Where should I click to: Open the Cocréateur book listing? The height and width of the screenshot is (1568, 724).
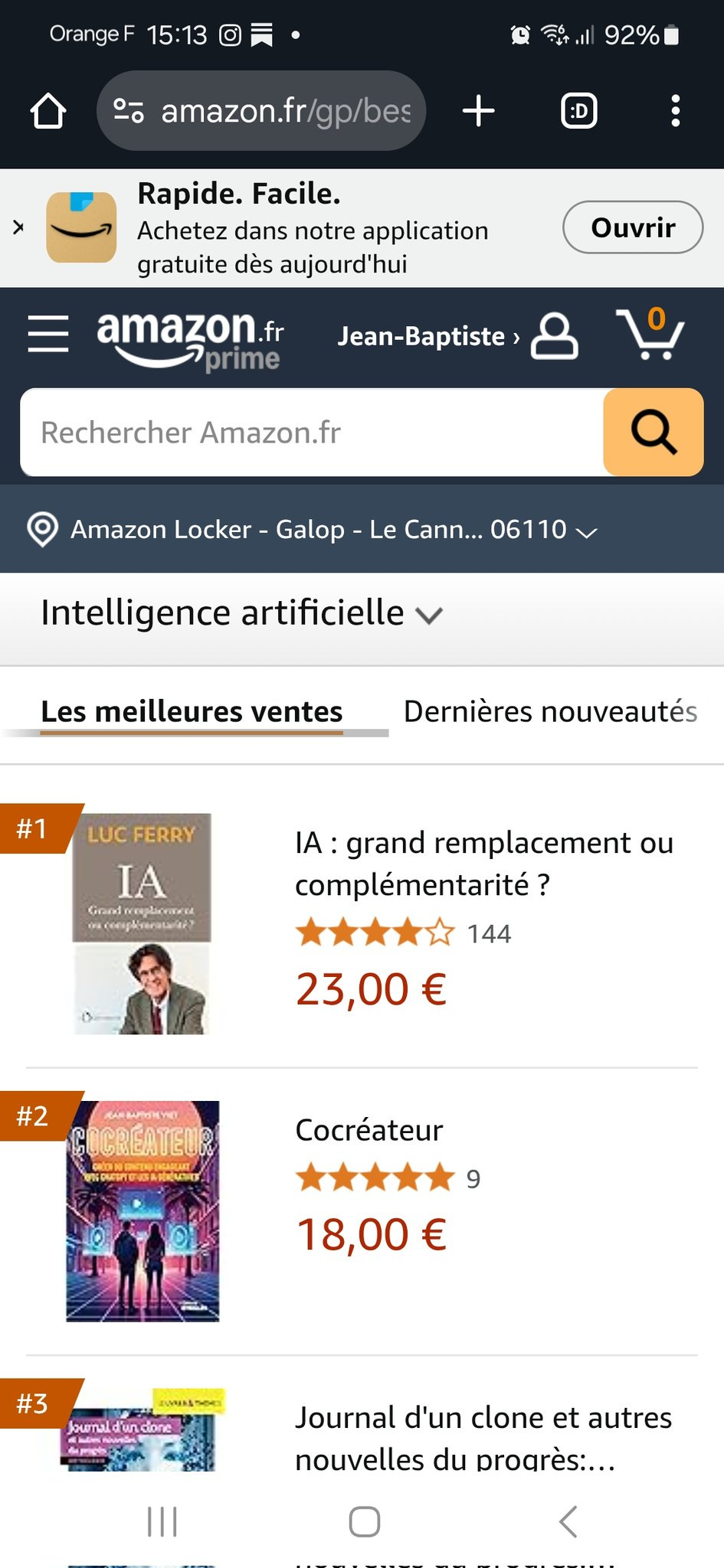(369, 1131)
